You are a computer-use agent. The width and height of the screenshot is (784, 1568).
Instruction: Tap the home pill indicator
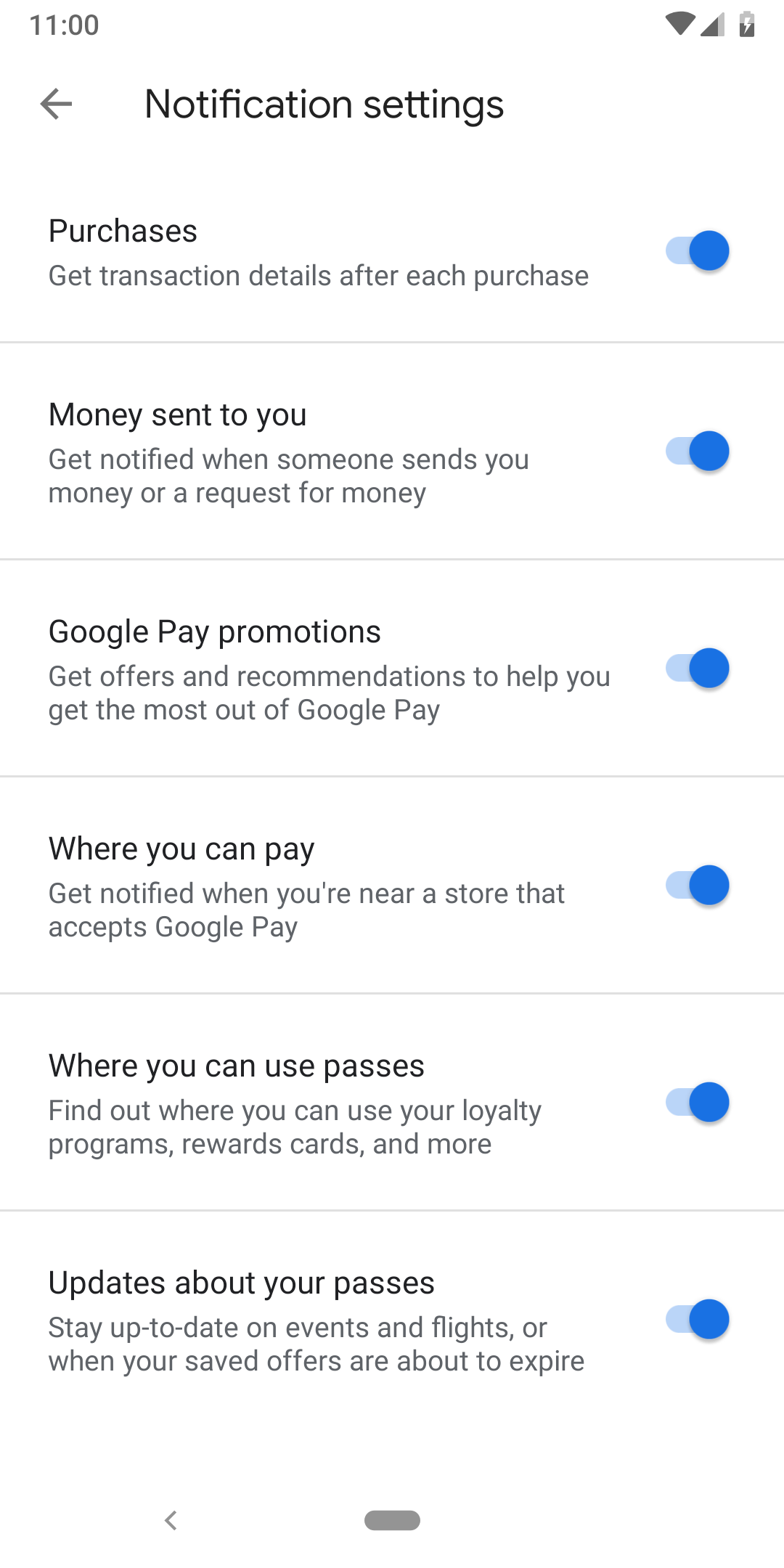click(x=392, y=1520)
